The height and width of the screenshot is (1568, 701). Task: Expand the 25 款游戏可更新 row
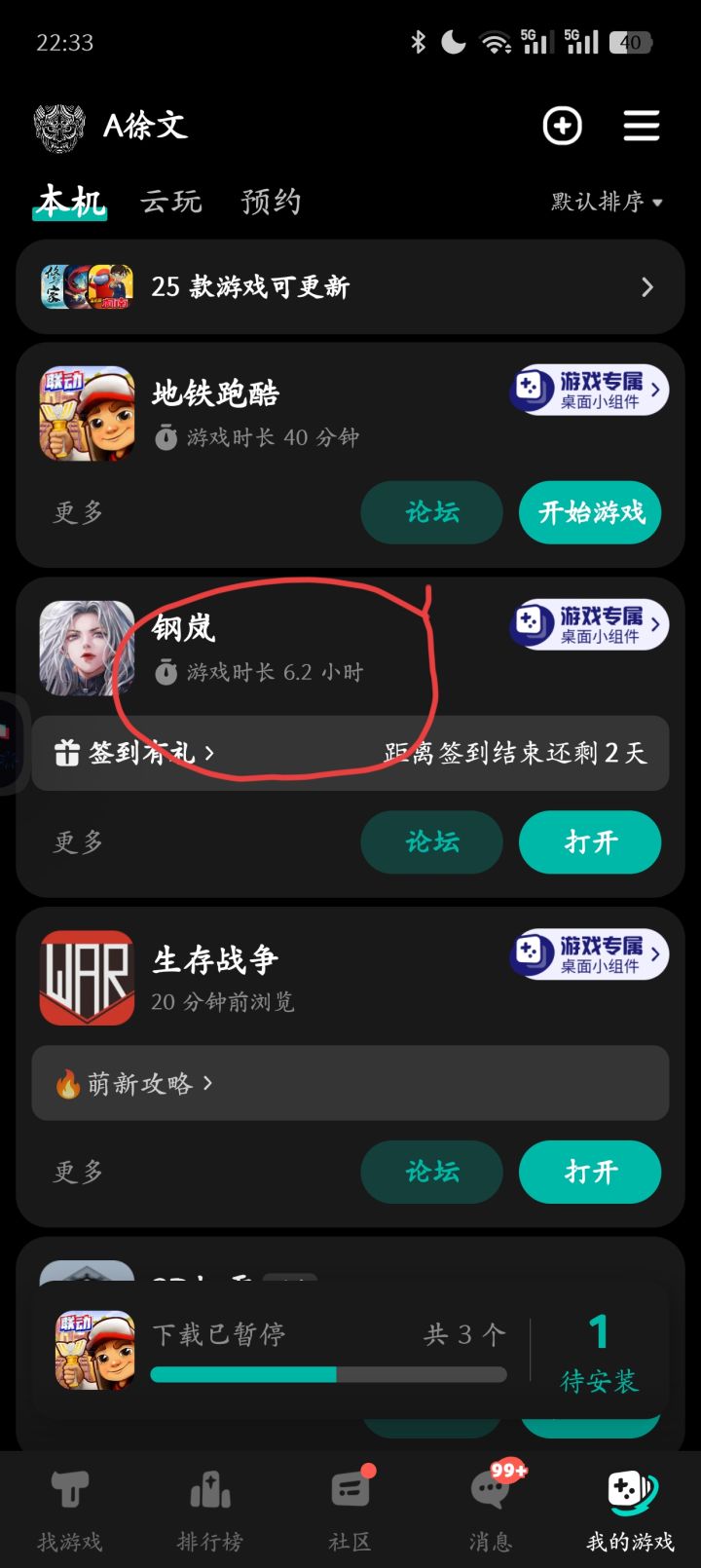(x=350, y=286)
